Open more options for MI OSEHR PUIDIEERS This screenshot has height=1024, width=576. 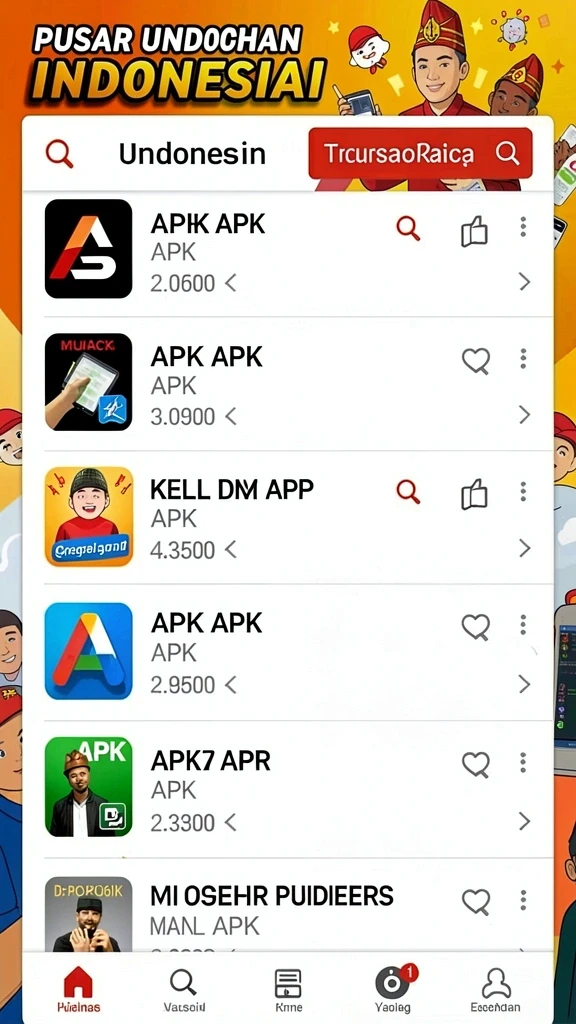tap(523, 900)
